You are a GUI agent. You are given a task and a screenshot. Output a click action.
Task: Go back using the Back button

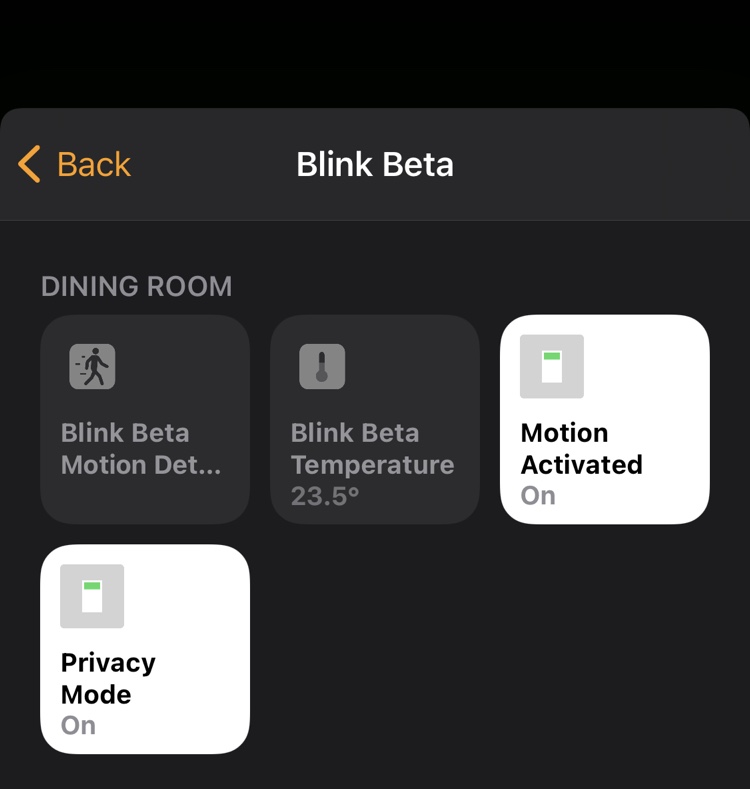pyautogui.click(x=74, y=164)
